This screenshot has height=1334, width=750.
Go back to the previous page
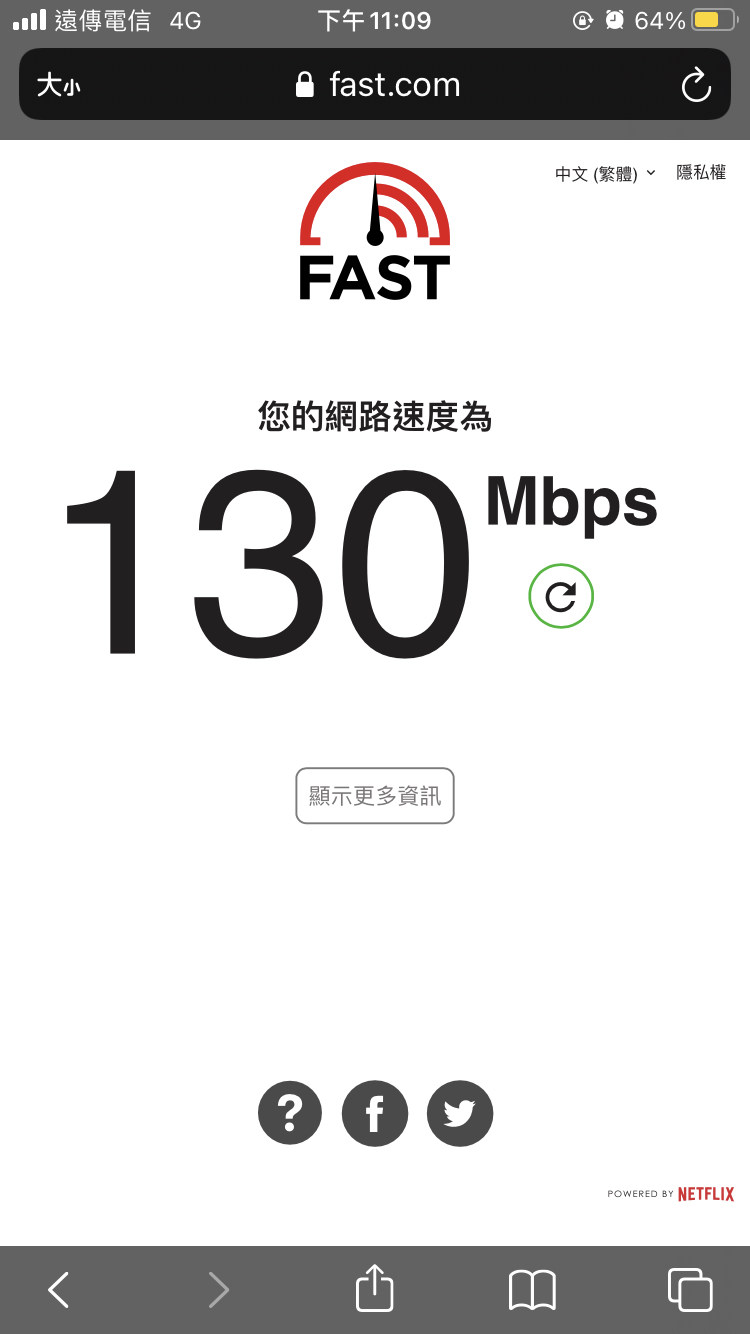coord(59,1290)
